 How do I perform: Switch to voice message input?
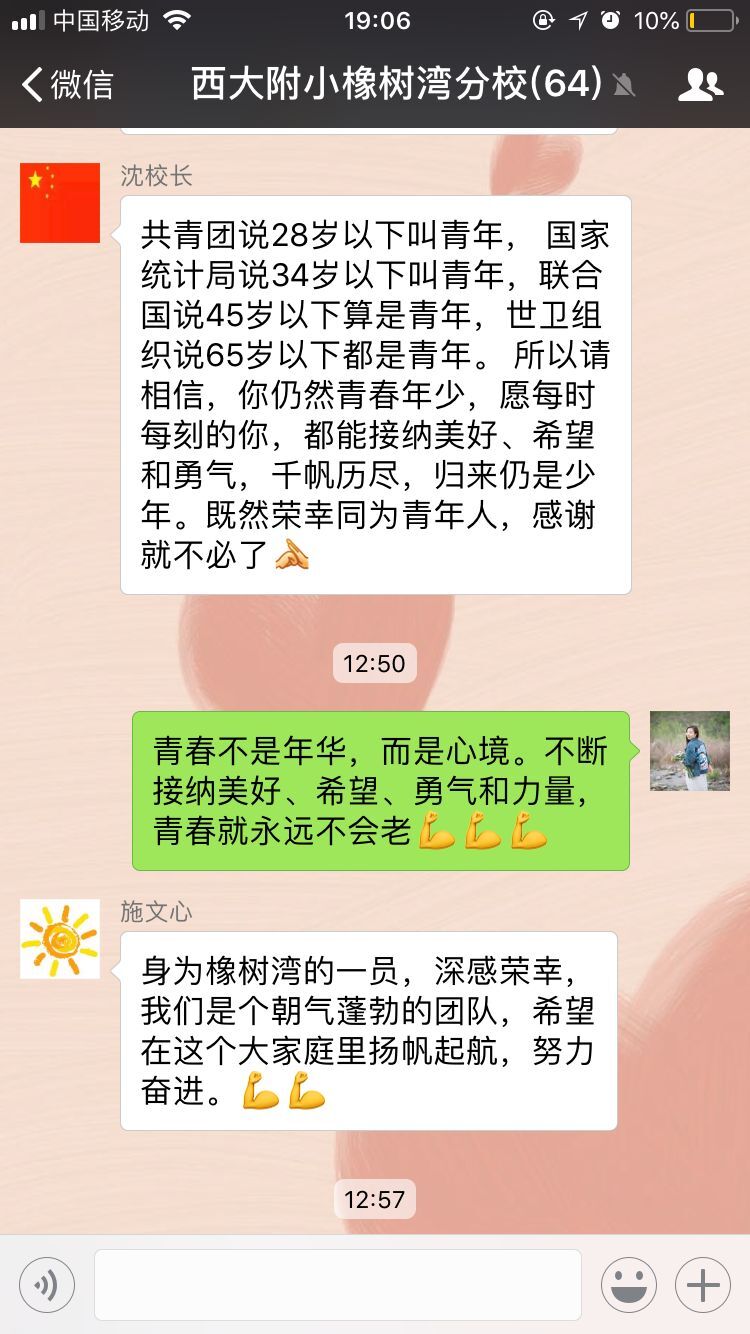coord(47,1285)
